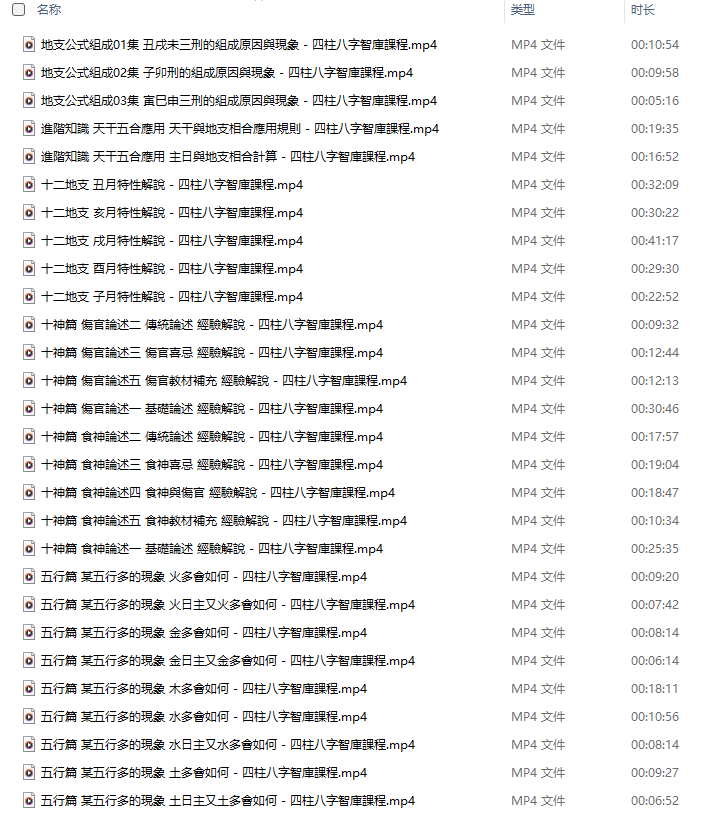Open 五行篇 火多會如何 video
725x823 pixels.
pos(204,577)
